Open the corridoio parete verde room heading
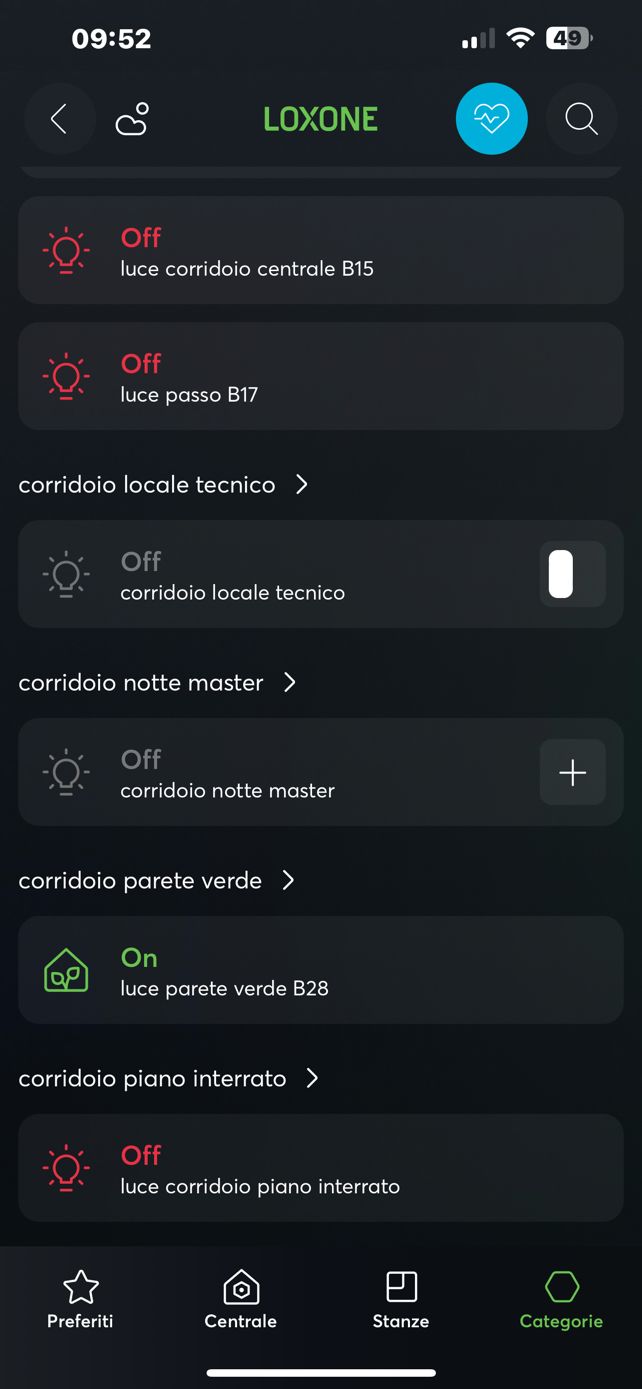This screenshot has height=1389, width=642. 156,881
